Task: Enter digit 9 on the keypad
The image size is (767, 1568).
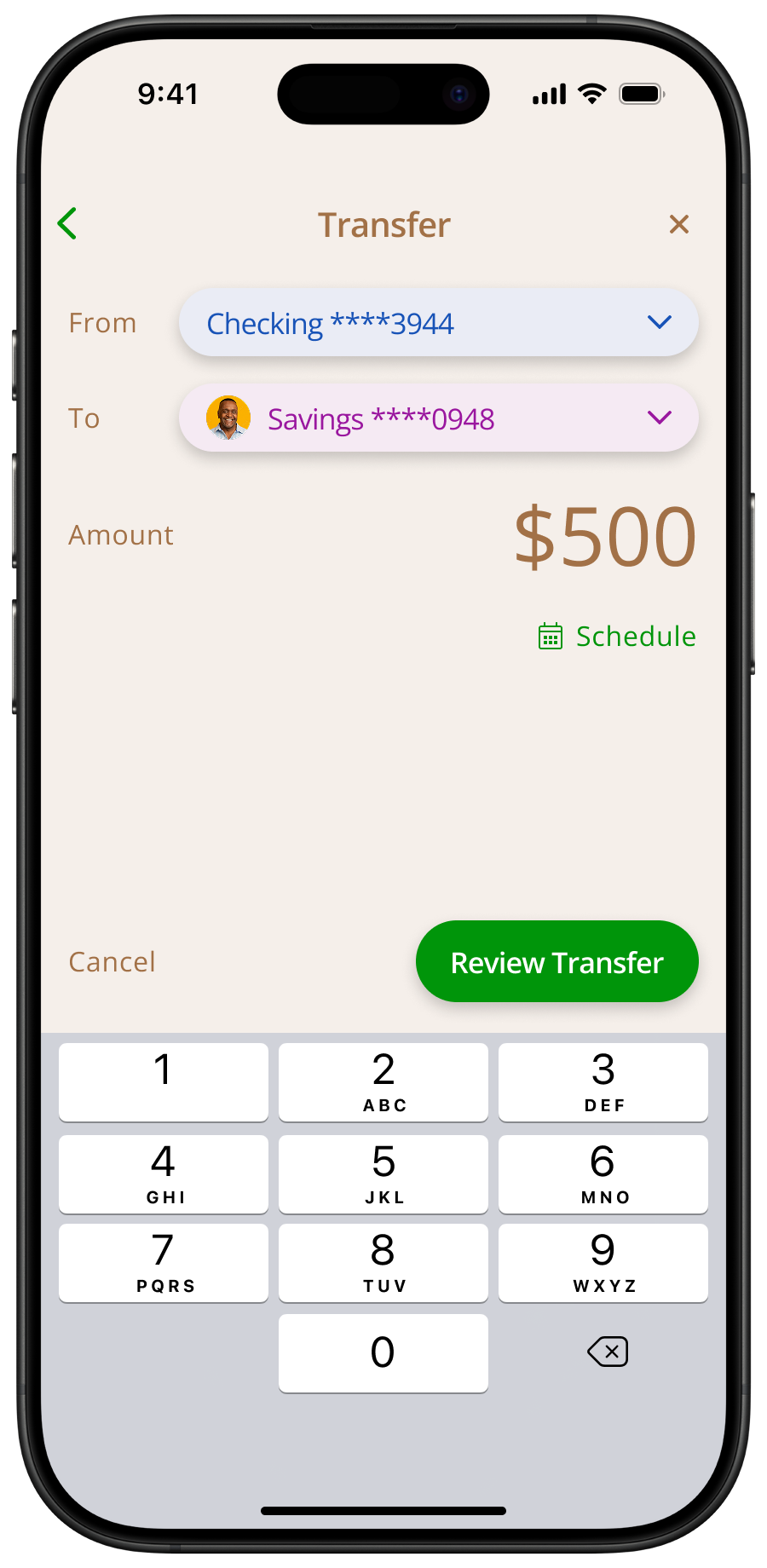Action: [x=603, y=1263]
